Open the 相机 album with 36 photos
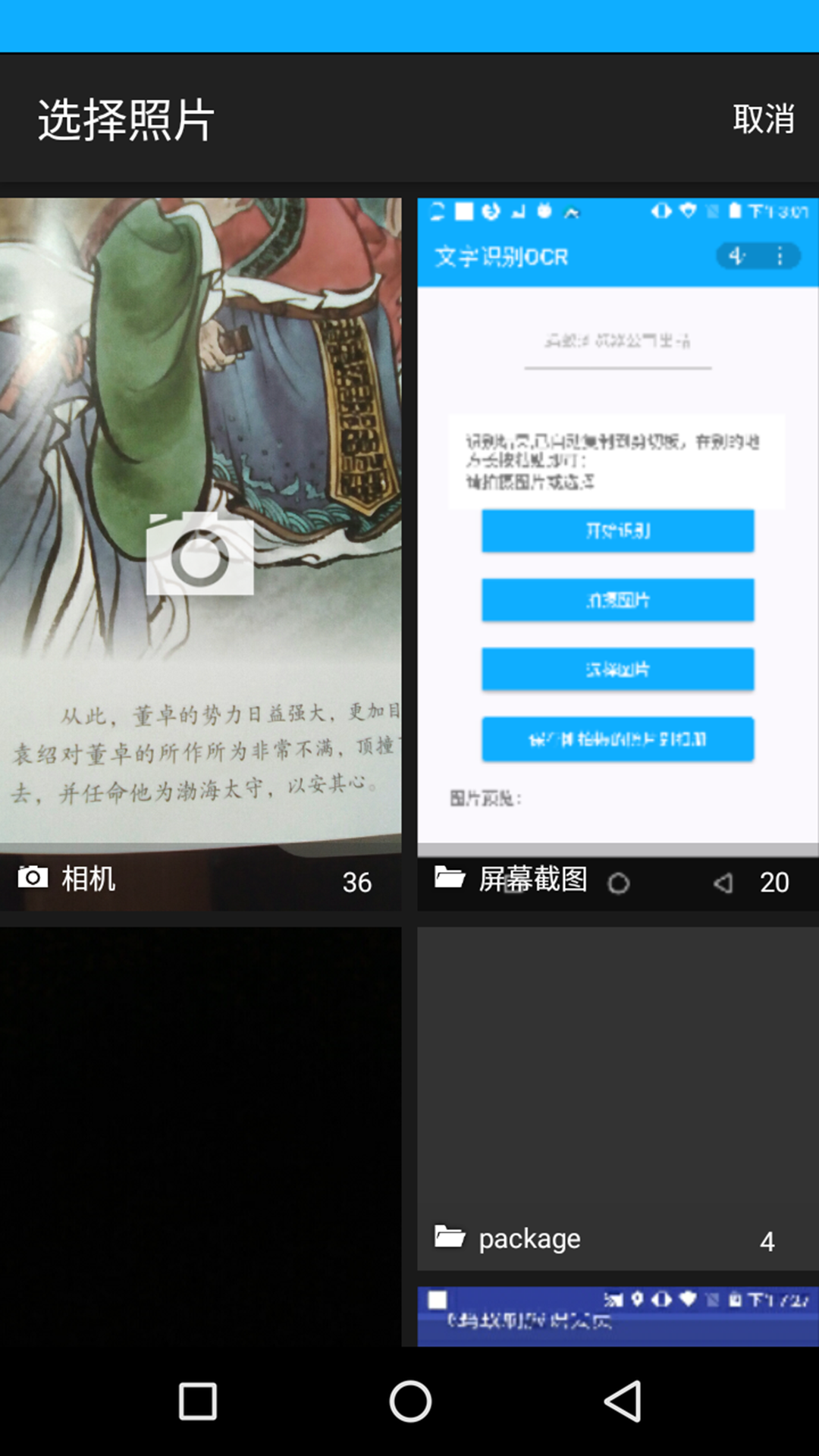 (x=200, y=554)
